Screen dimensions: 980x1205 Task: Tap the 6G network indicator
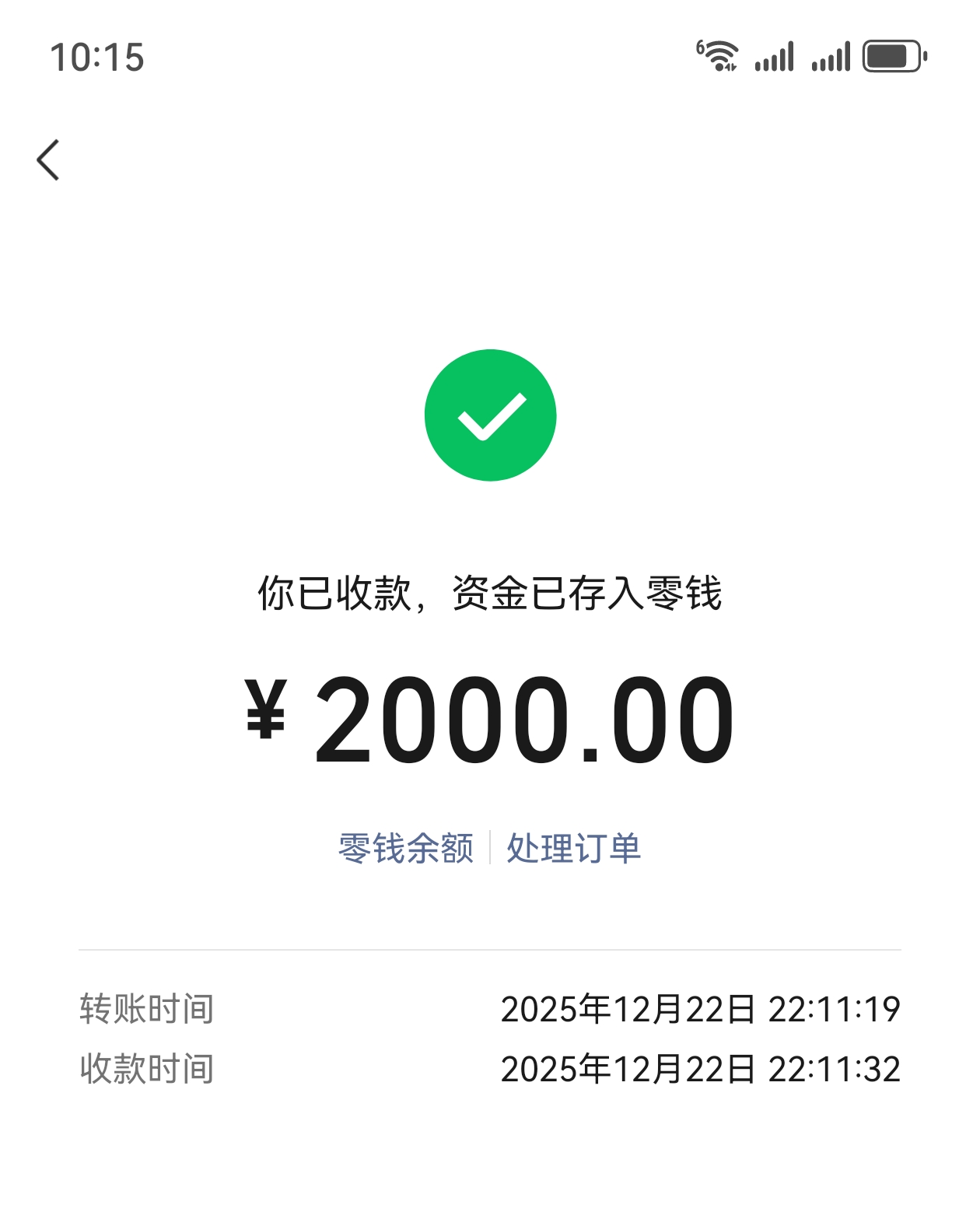[x=702, y=45]
